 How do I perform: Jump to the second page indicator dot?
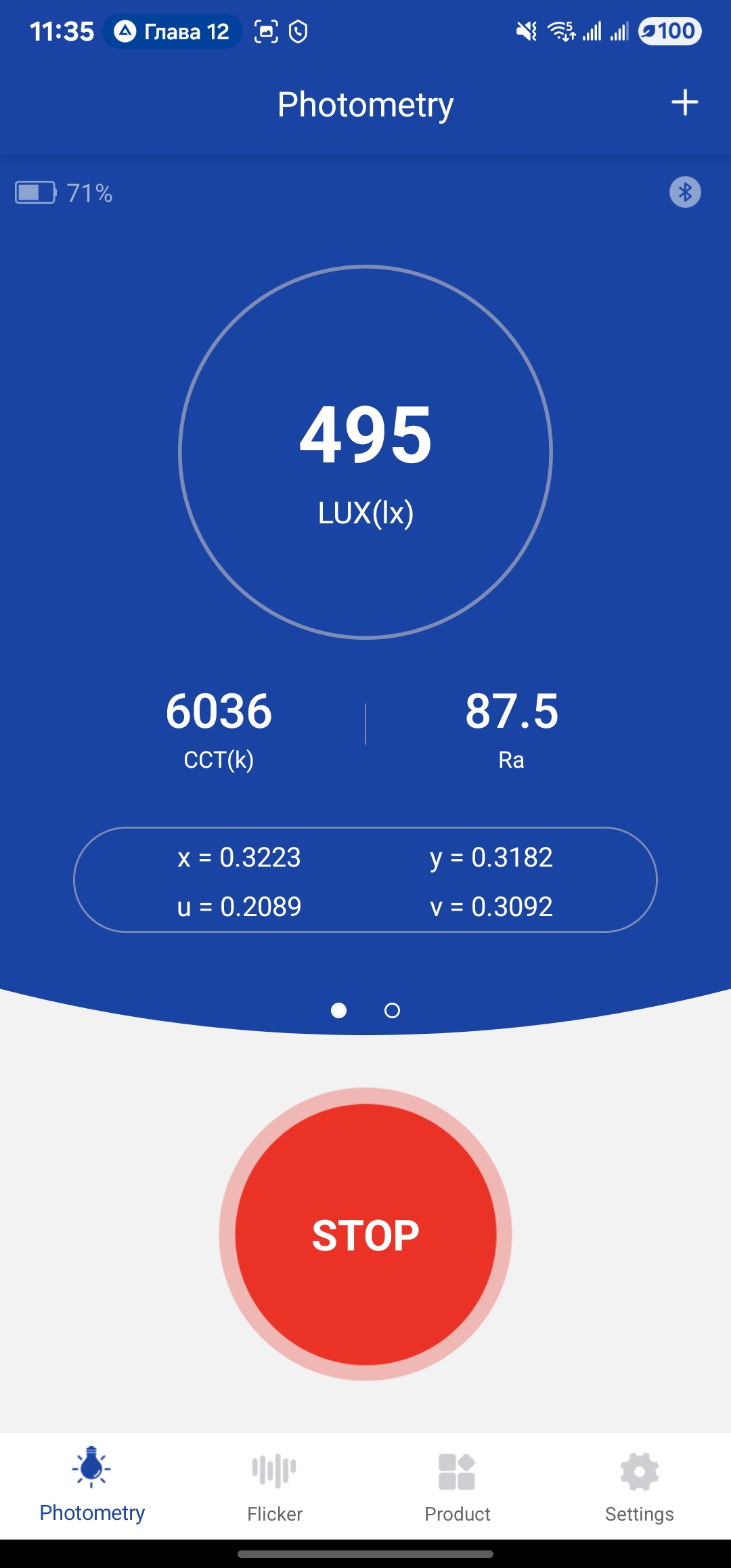point(392,1011)
